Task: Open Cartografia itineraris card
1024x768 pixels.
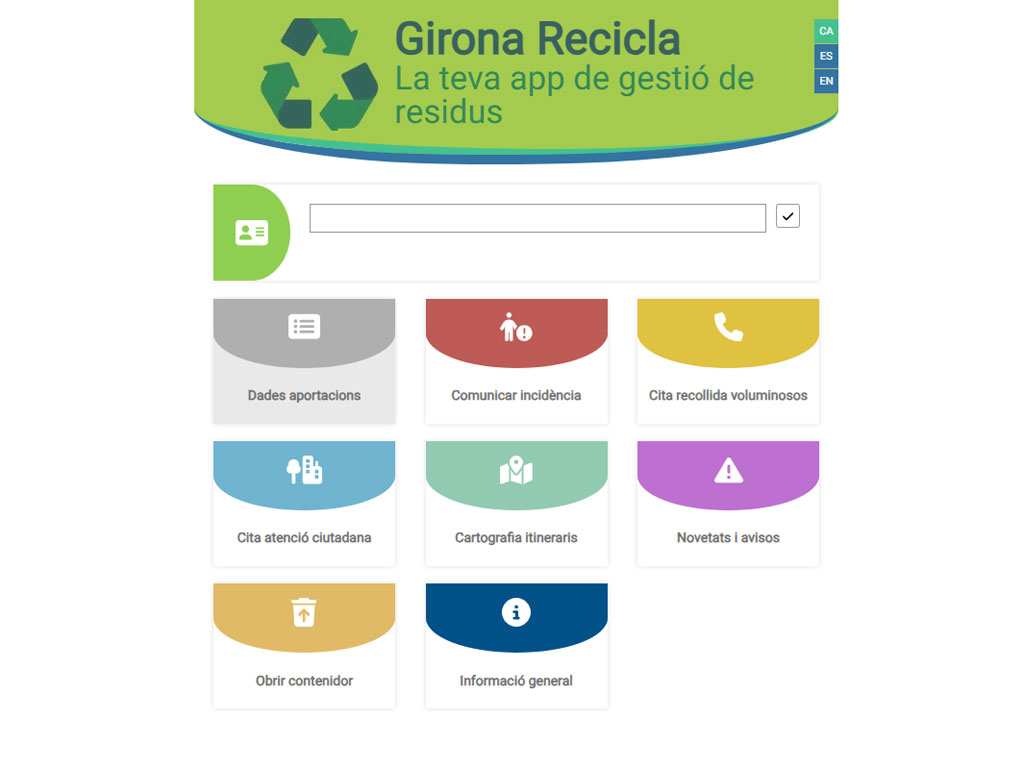Action: (x=516, y=503)
